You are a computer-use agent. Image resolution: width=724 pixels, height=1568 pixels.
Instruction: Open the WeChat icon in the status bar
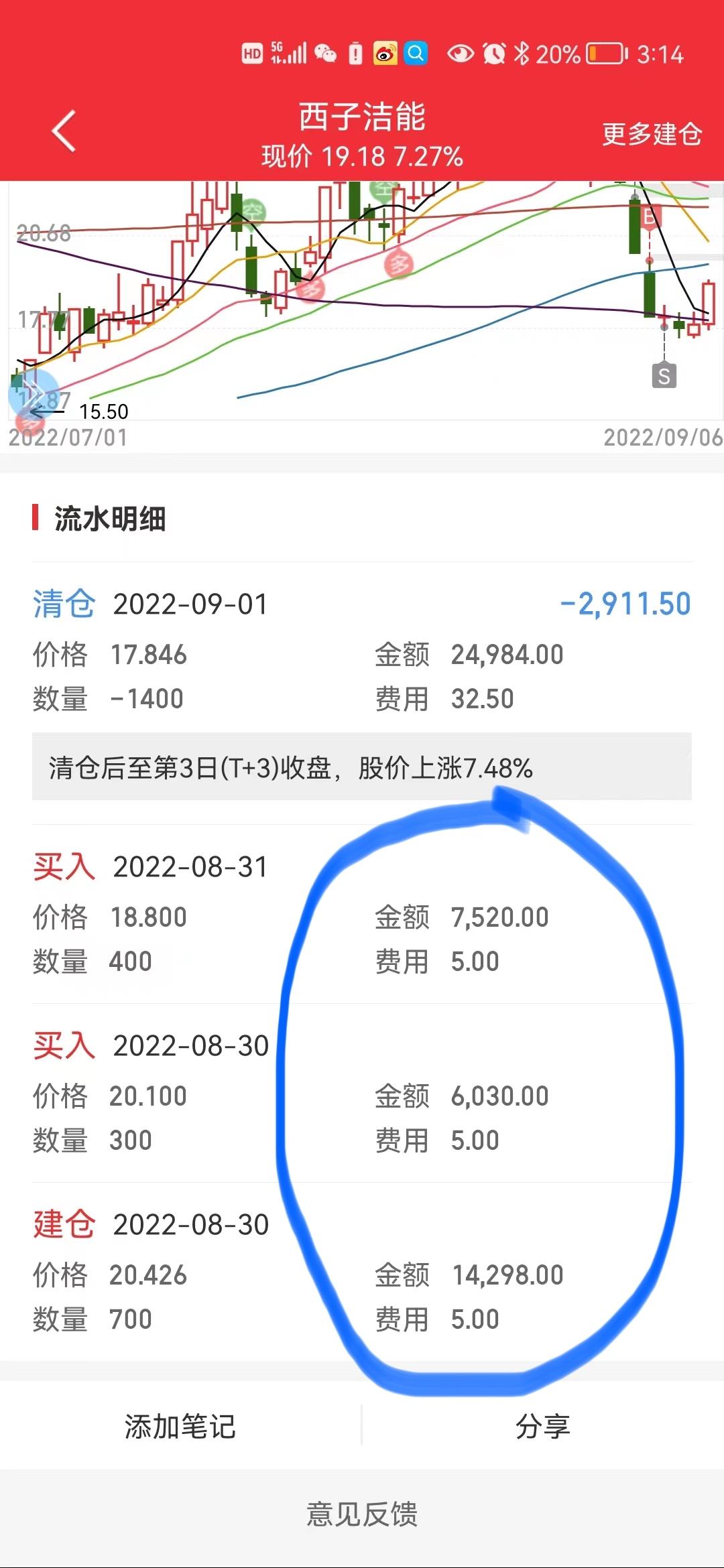325,52
